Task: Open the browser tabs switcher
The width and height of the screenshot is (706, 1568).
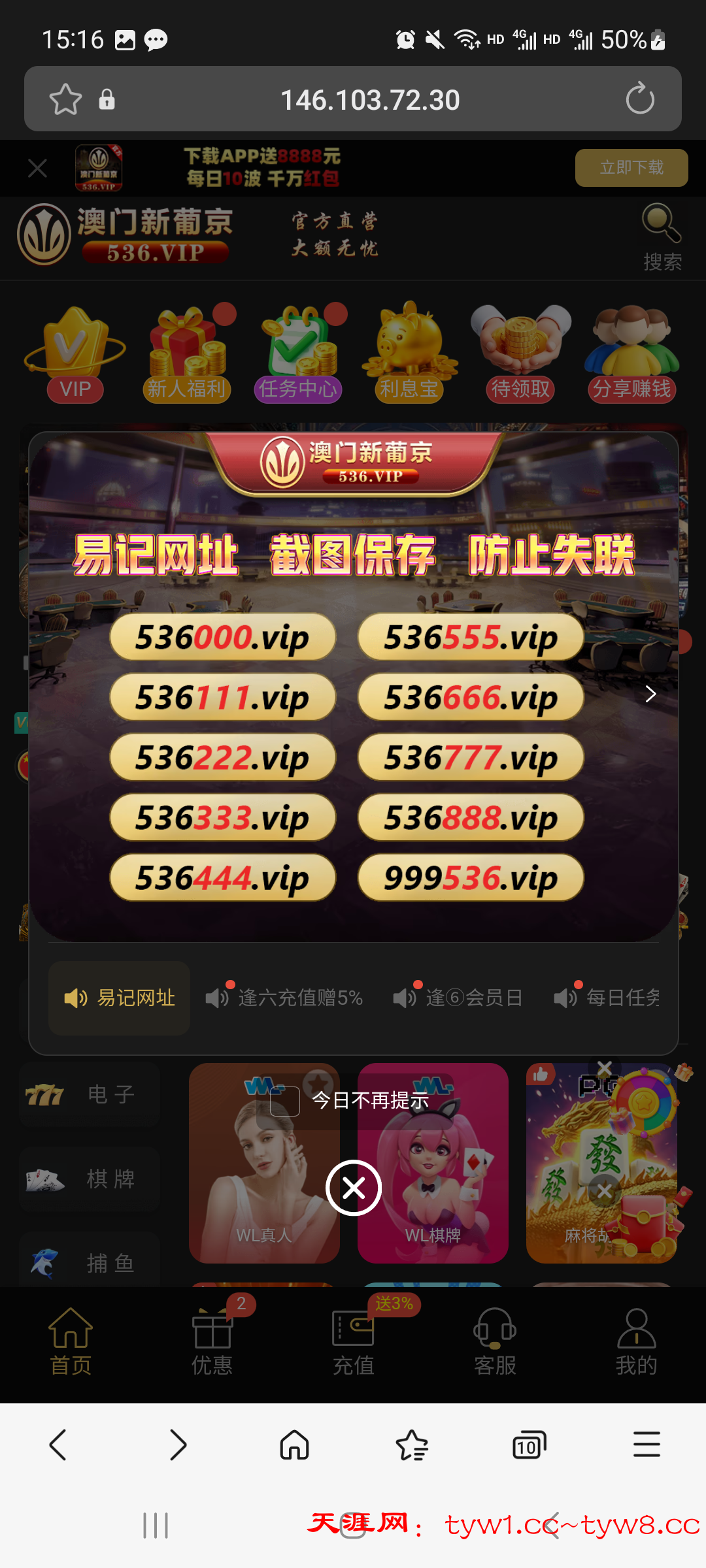Action: coord(529,1445)
